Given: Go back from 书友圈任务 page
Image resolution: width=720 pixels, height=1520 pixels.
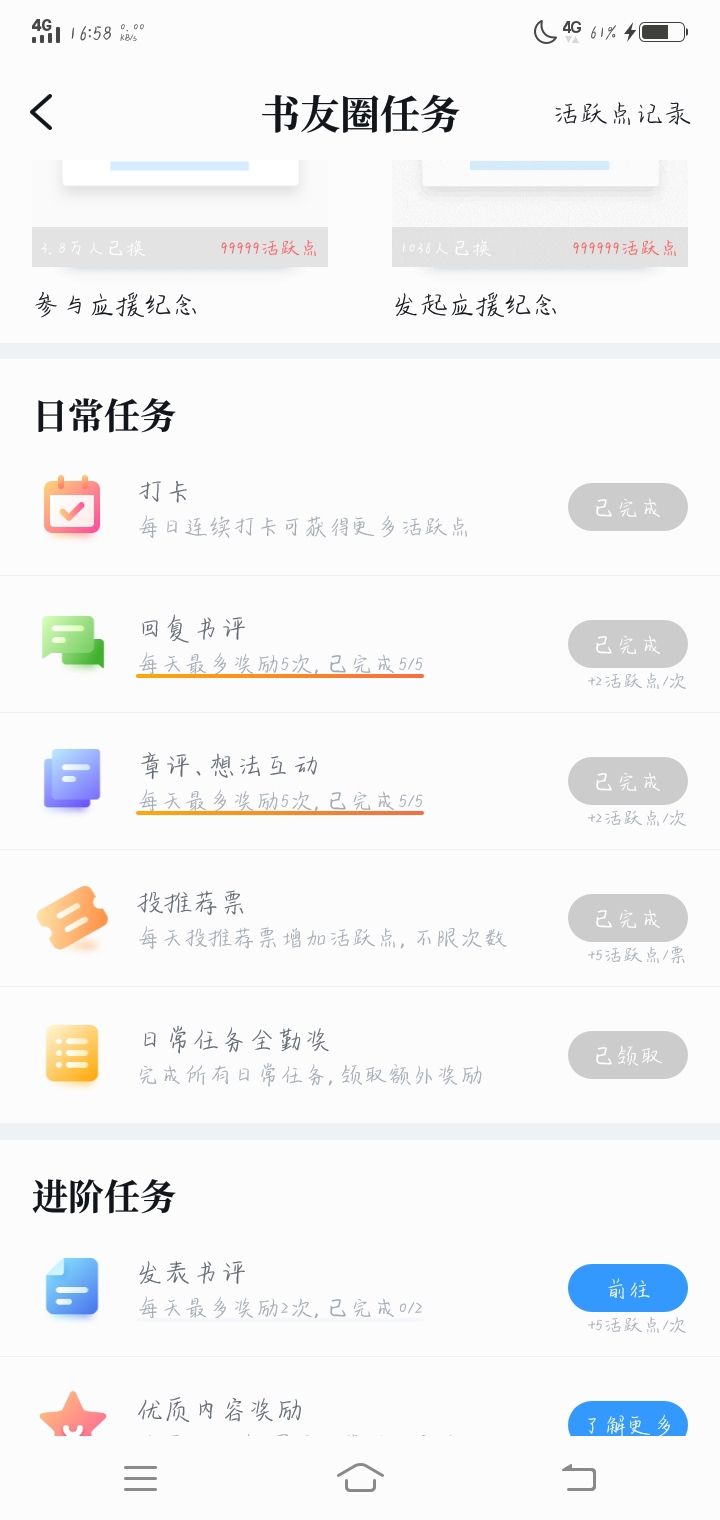Looking at the screenshot, I should click(42, 113).
